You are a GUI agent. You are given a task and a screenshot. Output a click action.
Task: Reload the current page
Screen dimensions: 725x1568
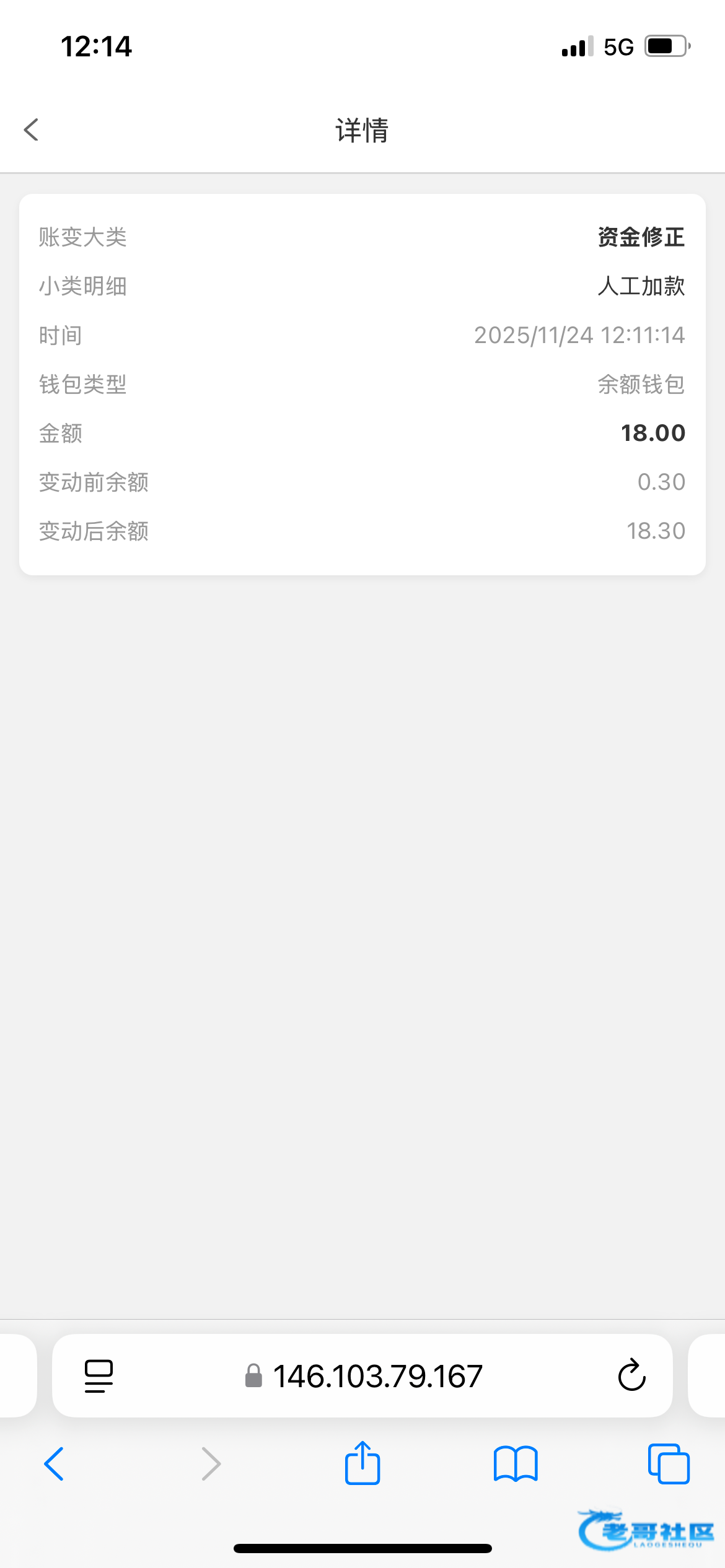(631, 1376)
